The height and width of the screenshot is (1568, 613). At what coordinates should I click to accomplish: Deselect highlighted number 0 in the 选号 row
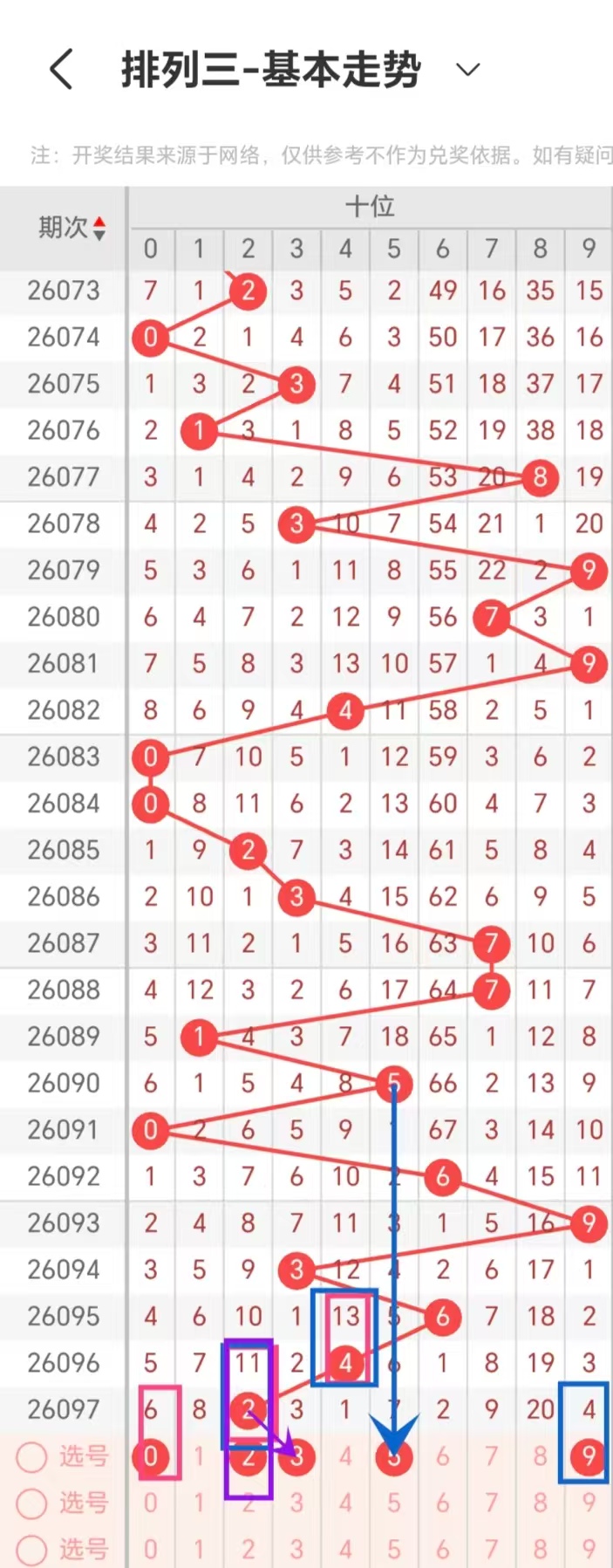[151, 1456]
